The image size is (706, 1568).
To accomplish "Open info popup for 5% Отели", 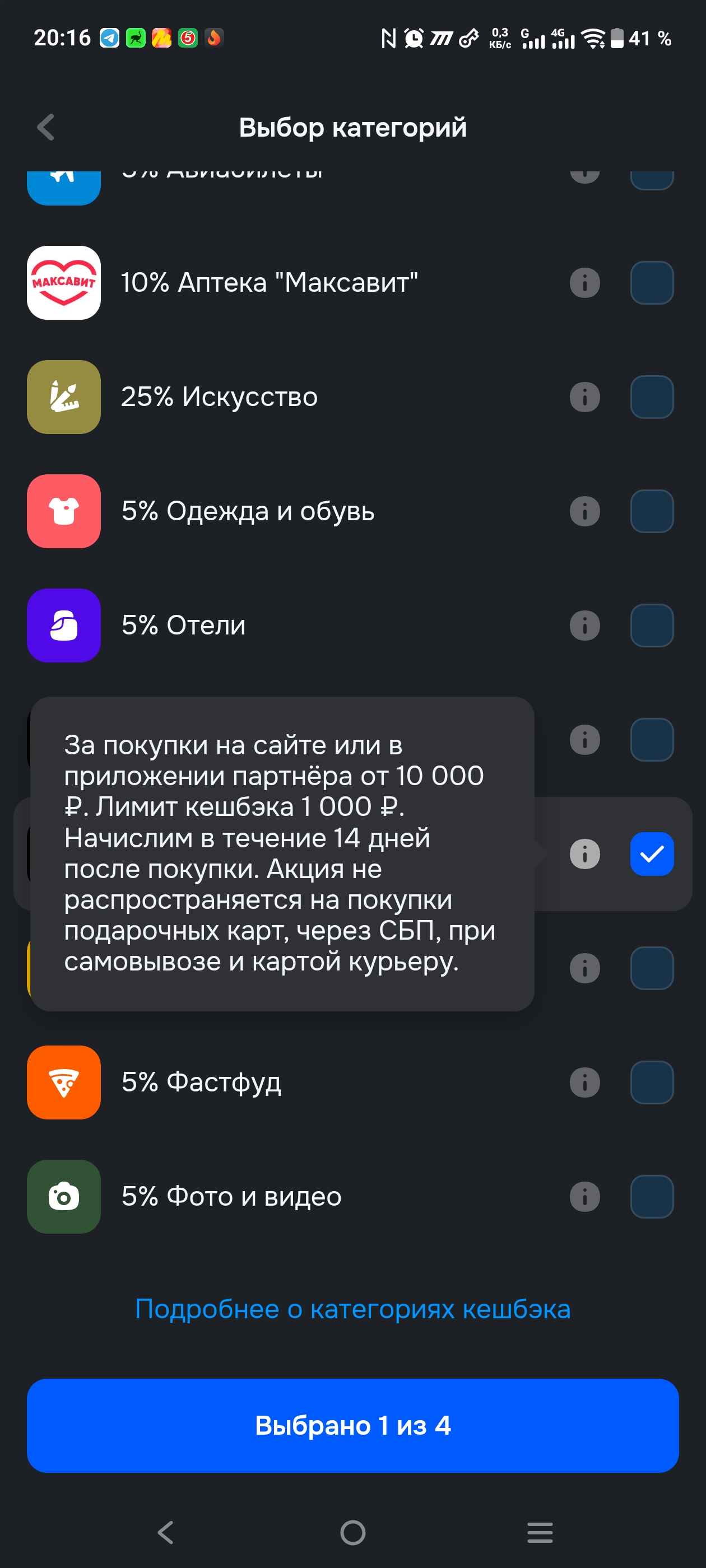I will tap(583, 626).
